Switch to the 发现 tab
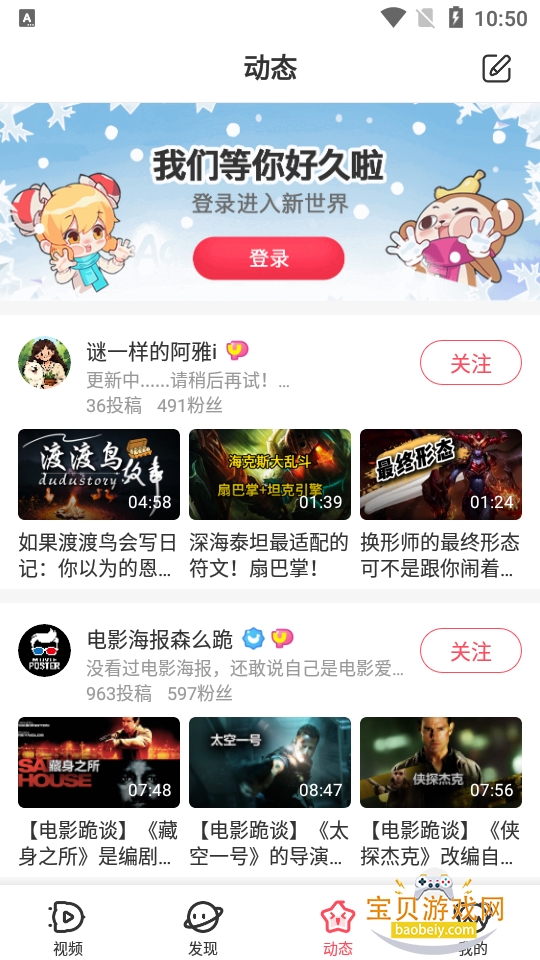540x960 pixels. coord(203,928)
